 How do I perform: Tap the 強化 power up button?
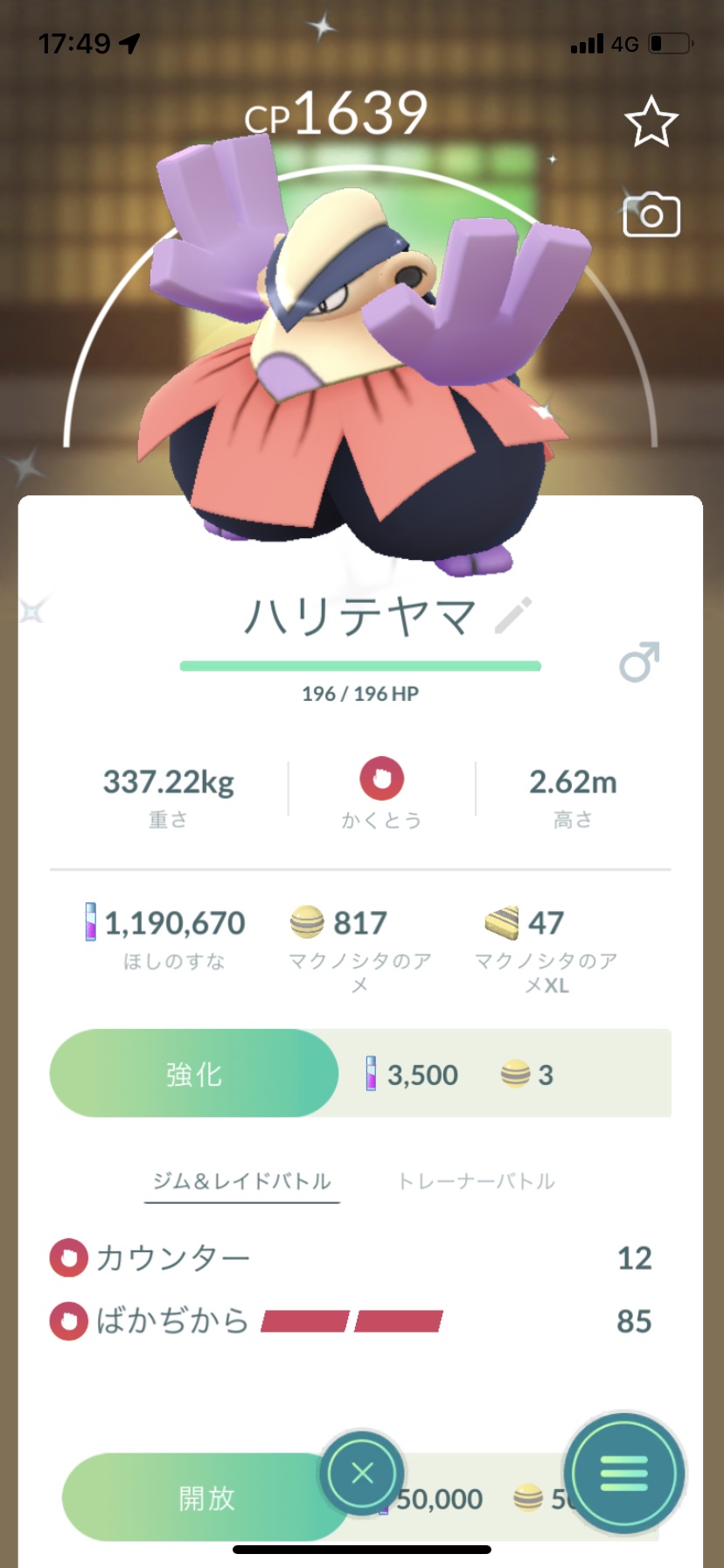tap(194, 1074)
